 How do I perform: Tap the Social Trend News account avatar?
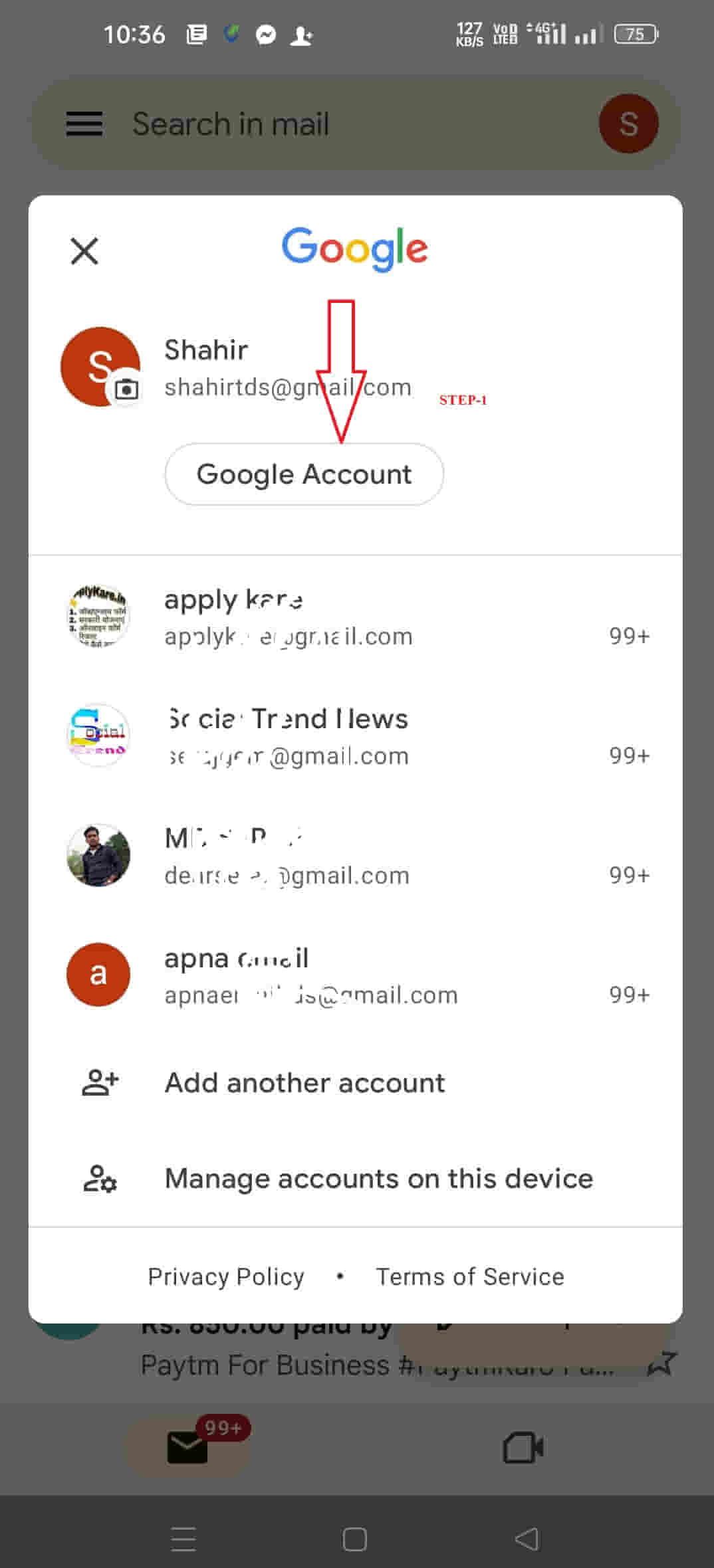(98, 735)
